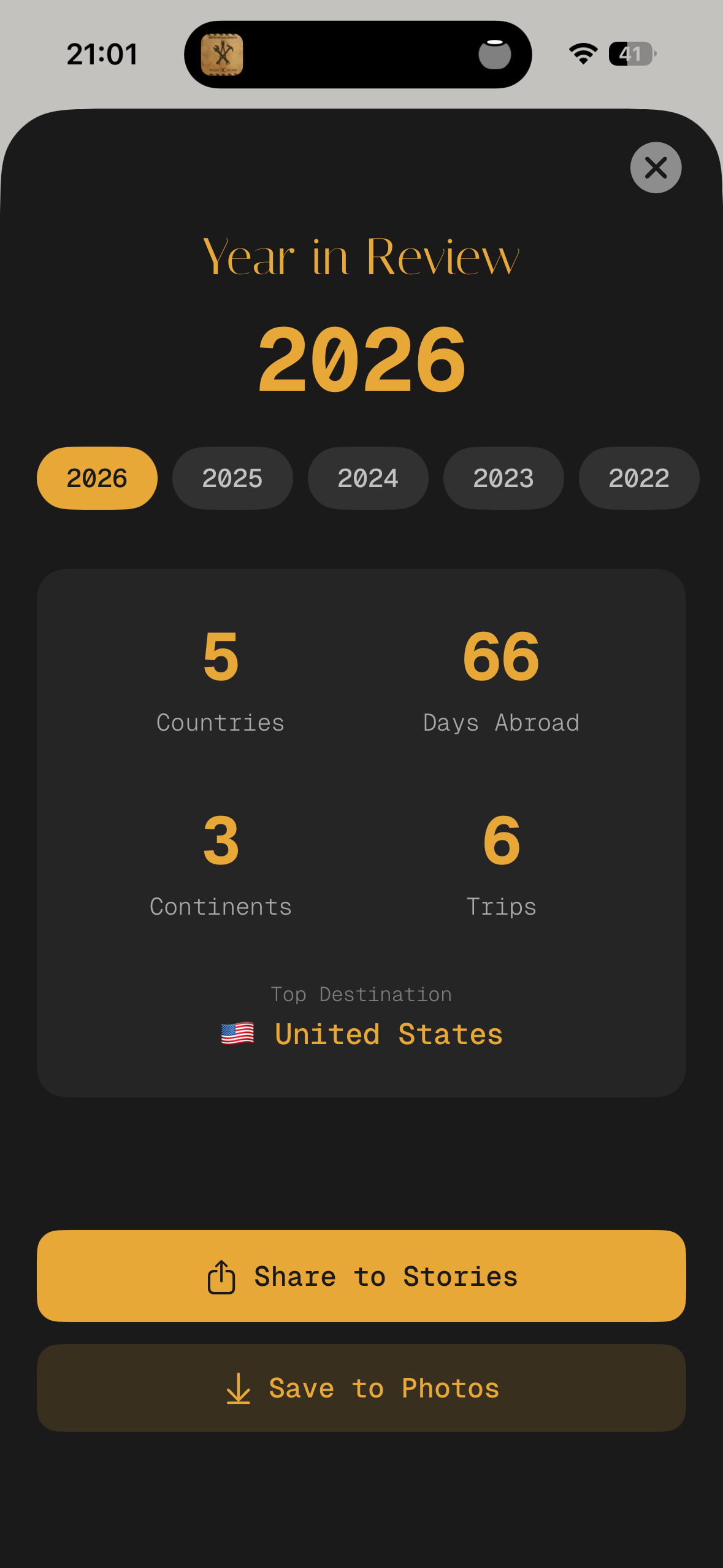The image size is (723, 1568).
Task: Tap the app icon in the Dynamic Island
Action: pos(223,55)
